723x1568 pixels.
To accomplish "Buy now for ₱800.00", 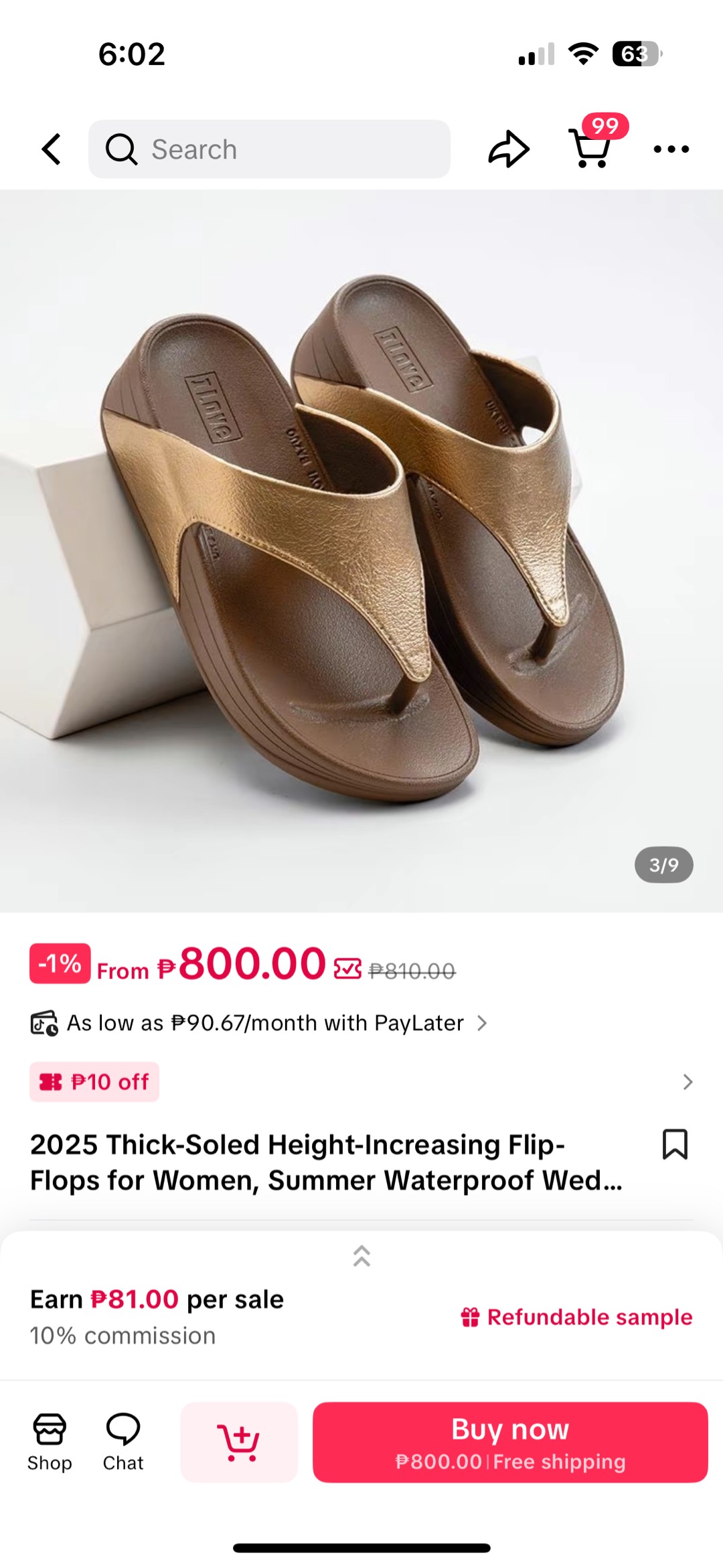I will (x=510, y=1442).
